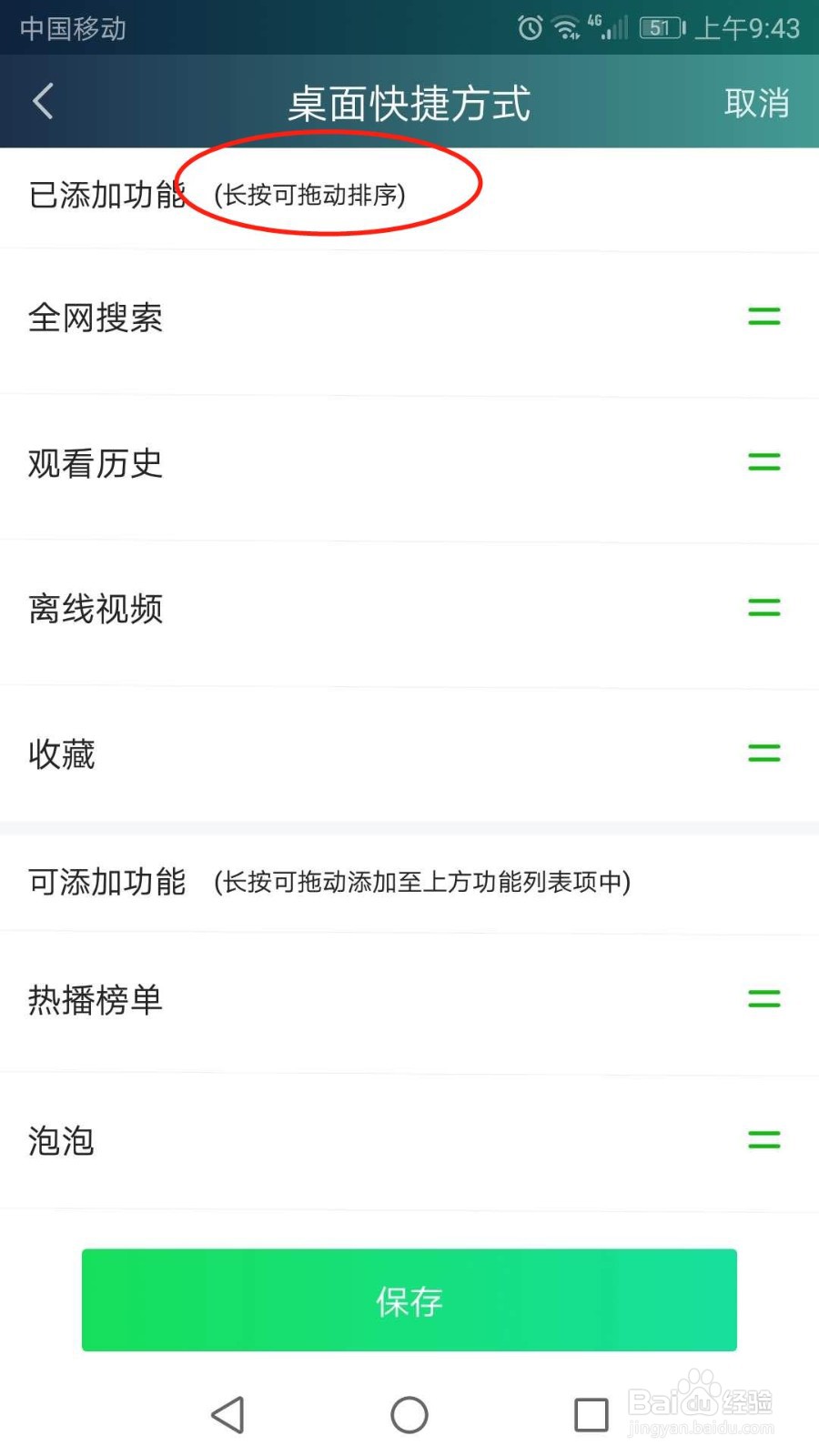Viewport: 819px width, 1456px height.
Task: Click the back arrow icon
Action: tap(42, 101)
